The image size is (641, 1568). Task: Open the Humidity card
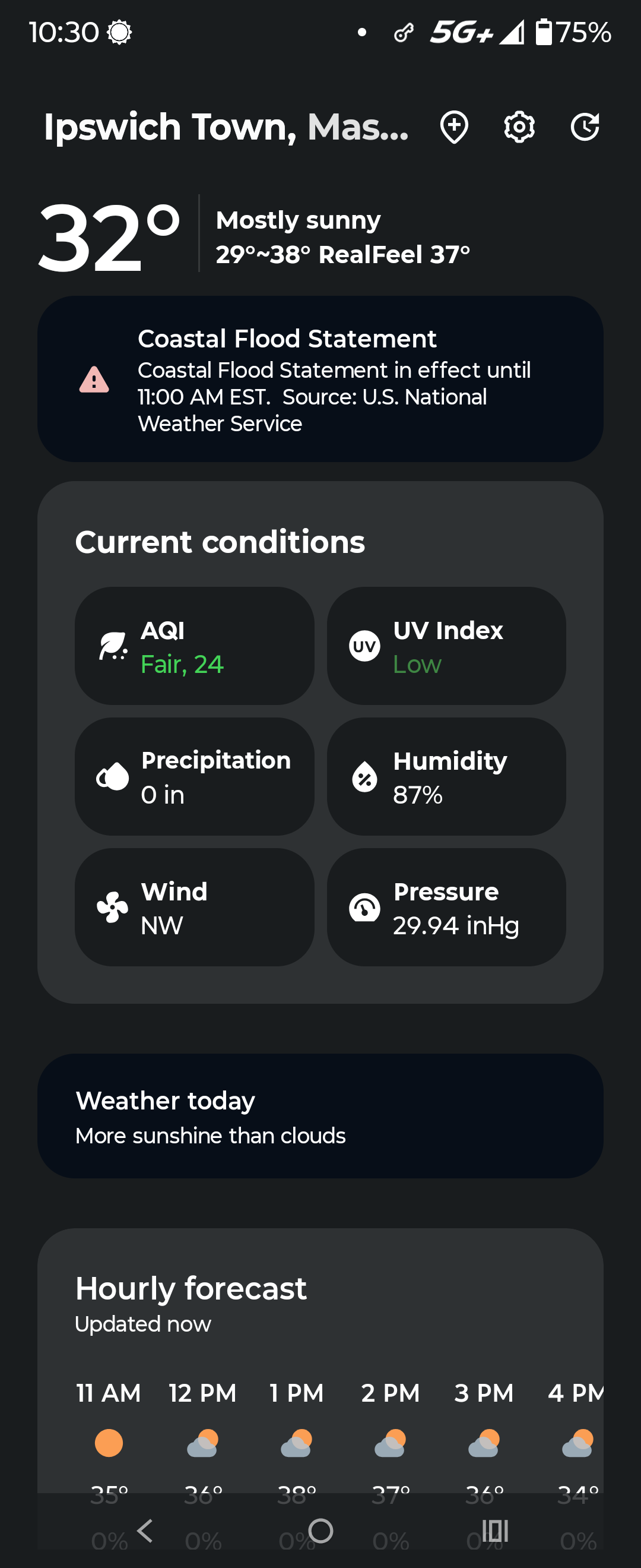(446, 777)
